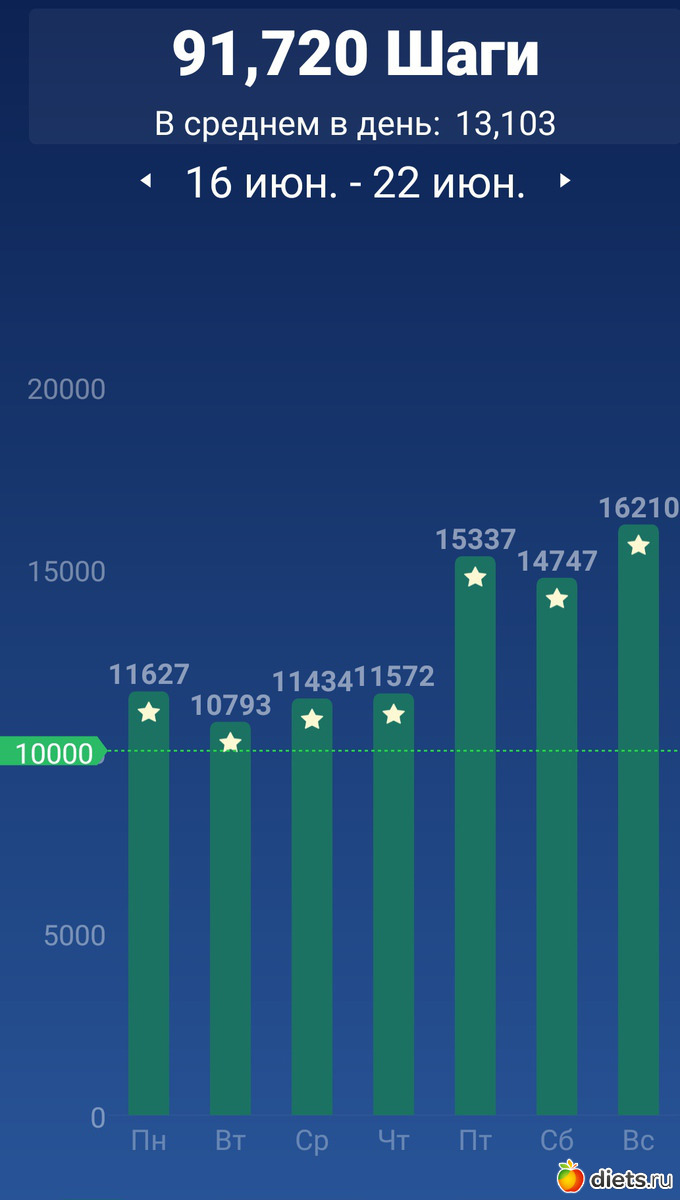Go to the next week arrow

coord(565,181)
